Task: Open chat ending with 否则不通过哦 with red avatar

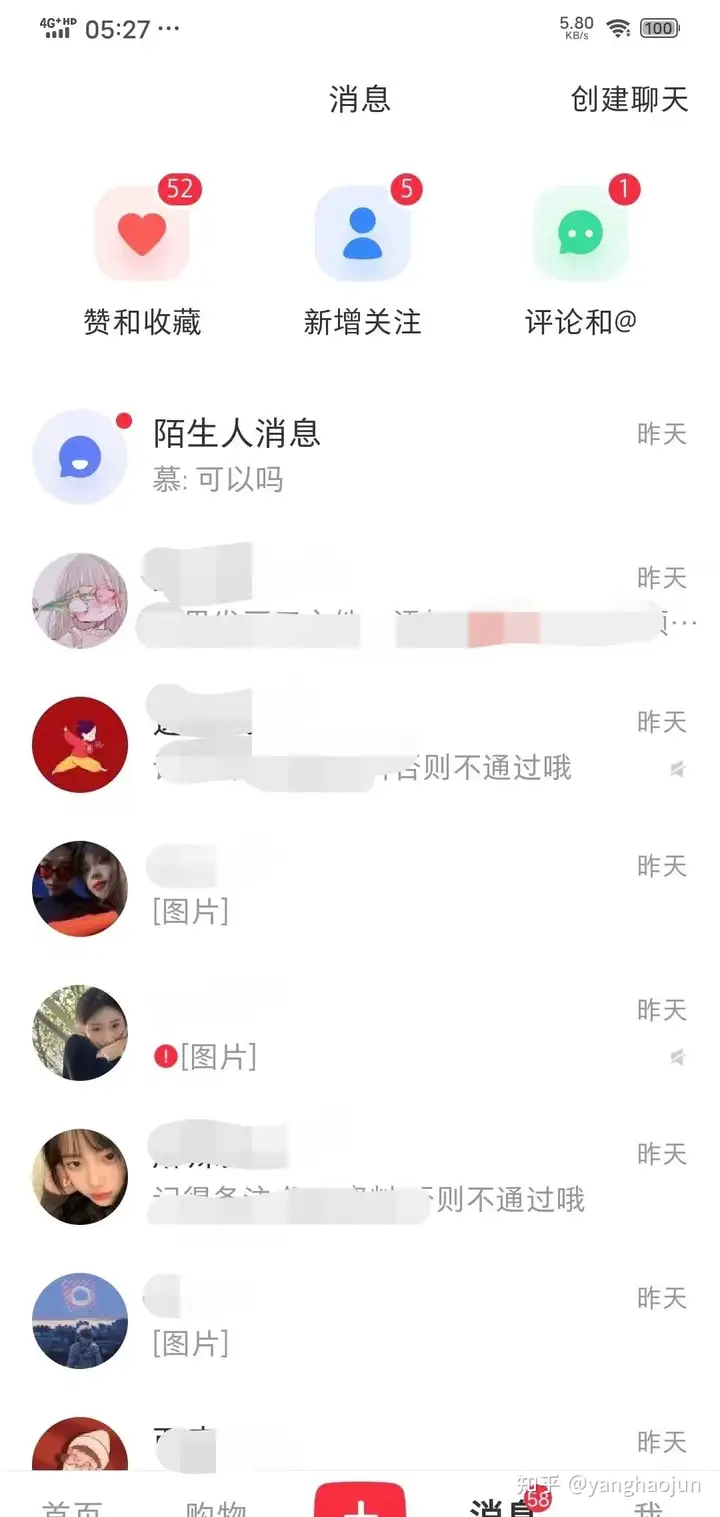Action: point(360,745)
